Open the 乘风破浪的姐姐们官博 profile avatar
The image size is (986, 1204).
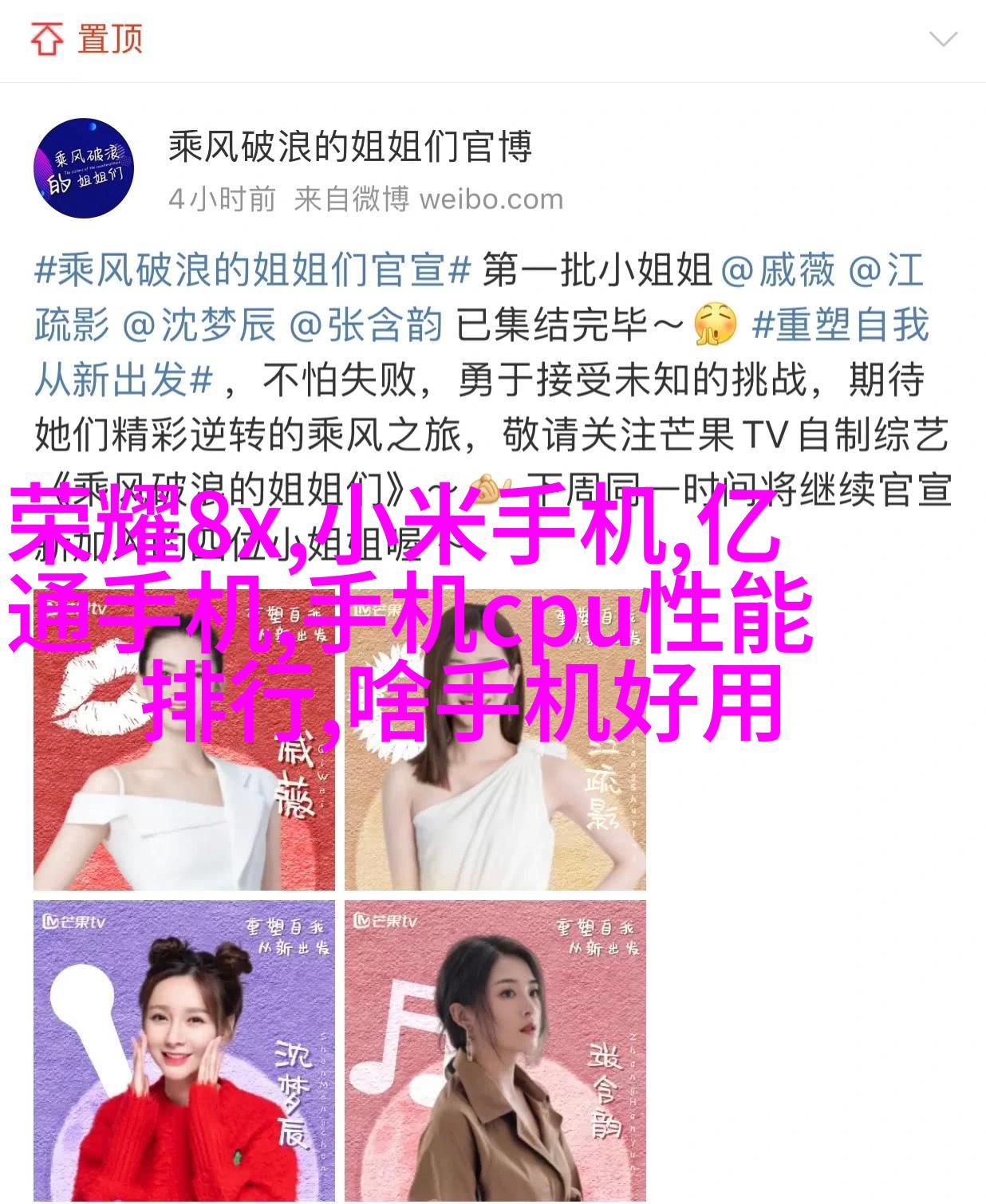click(x=83, y=168)
